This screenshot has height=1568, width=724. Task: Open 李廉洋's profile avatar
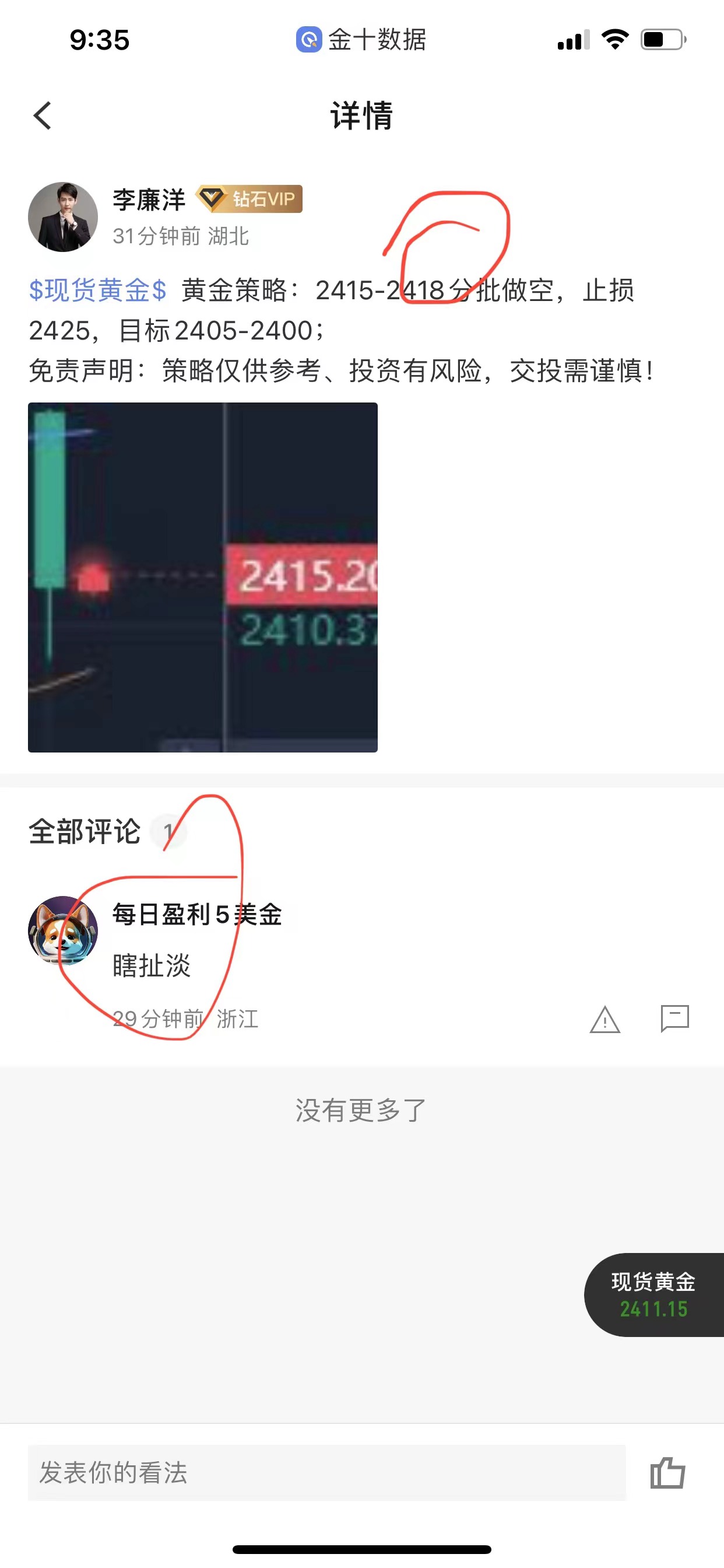pyautogui.click(x=63, y=216)
